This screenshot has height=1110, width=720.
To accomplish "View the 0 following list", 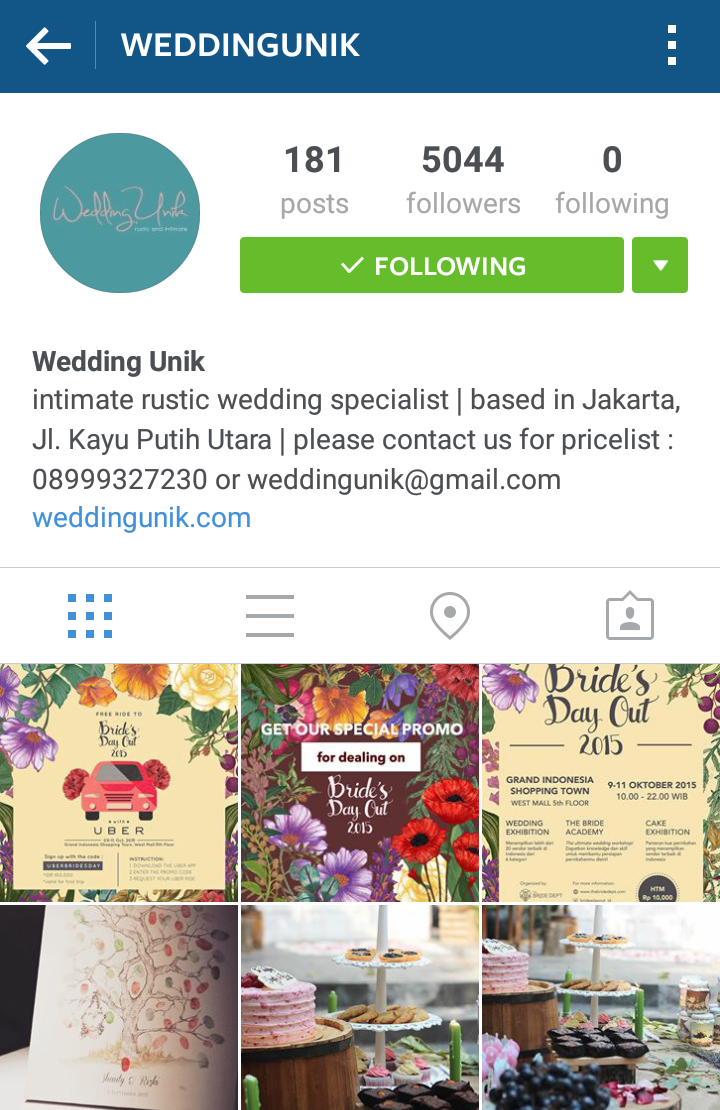I will coord(612,180).
